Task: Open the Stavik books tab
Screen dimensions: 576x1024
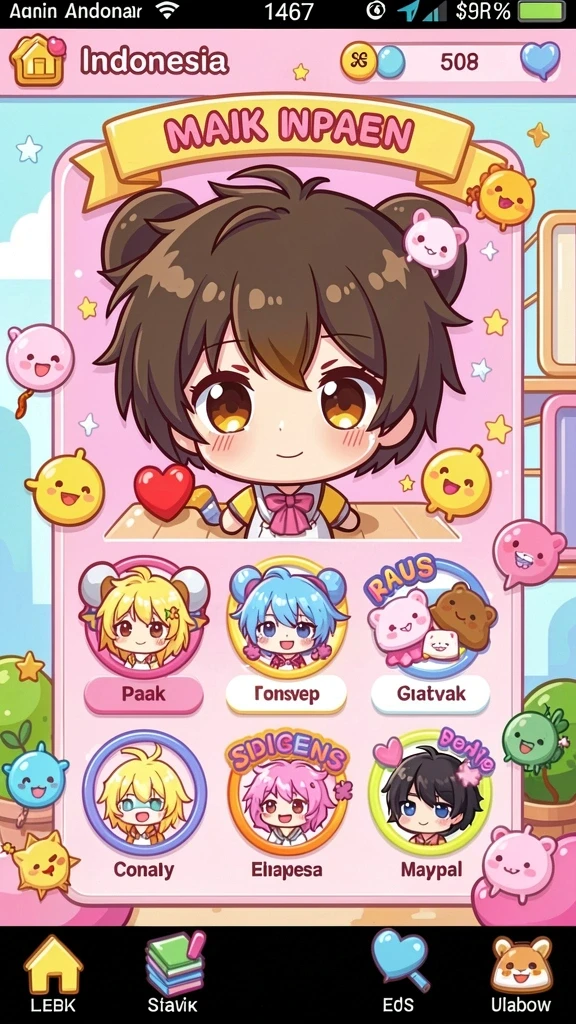Action: [x=172, y=973]
